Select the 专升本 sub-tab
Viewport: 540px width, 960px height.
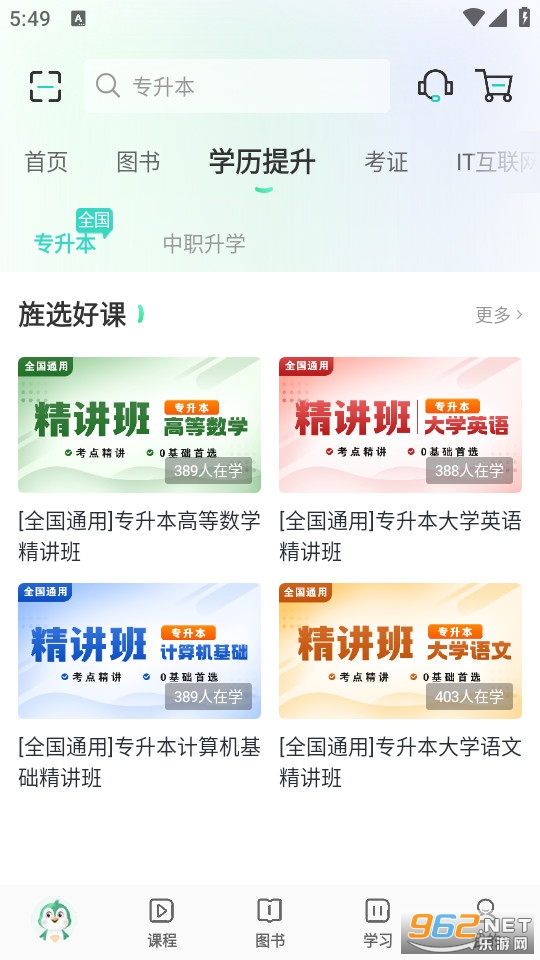pos(65,244)
